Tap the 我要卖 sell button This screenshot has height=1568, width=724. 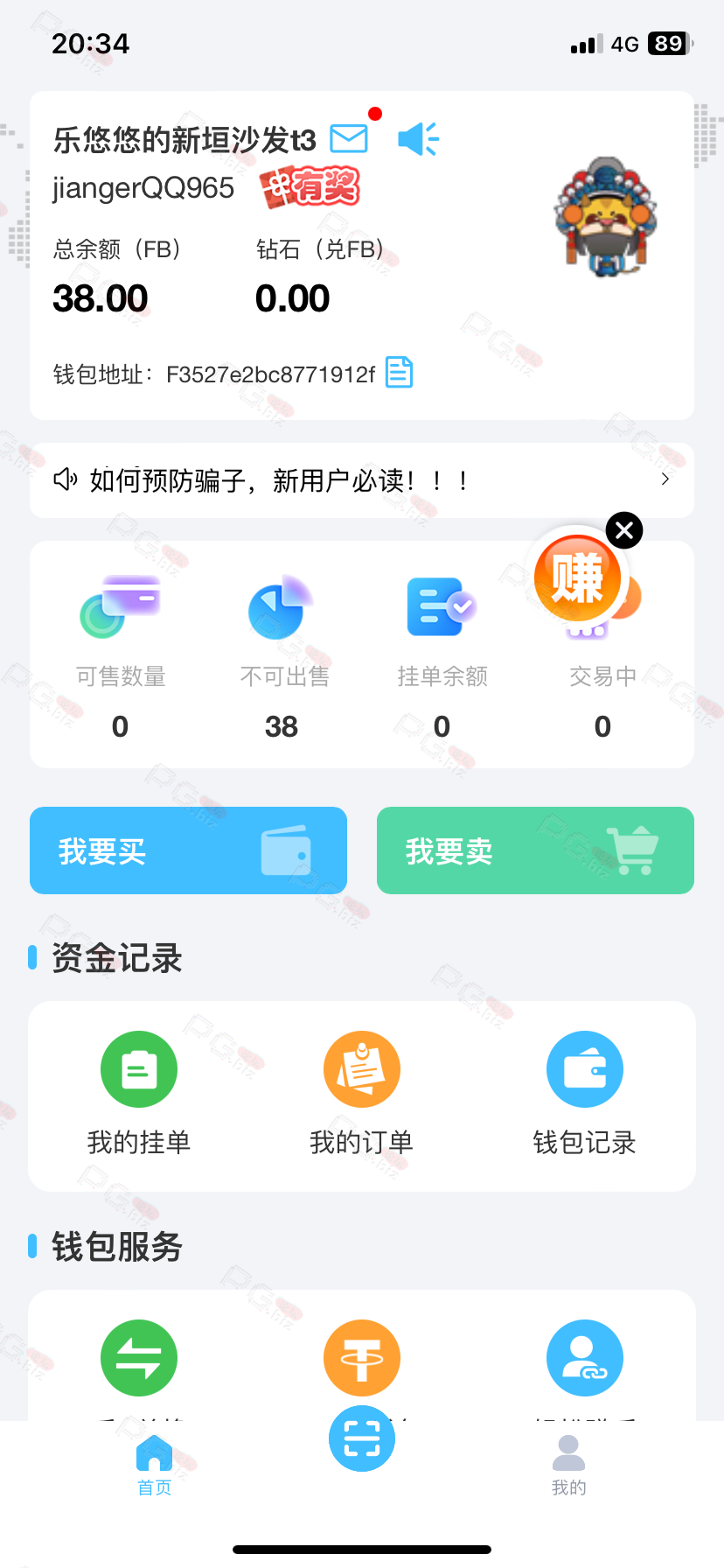tap(535, 850)
